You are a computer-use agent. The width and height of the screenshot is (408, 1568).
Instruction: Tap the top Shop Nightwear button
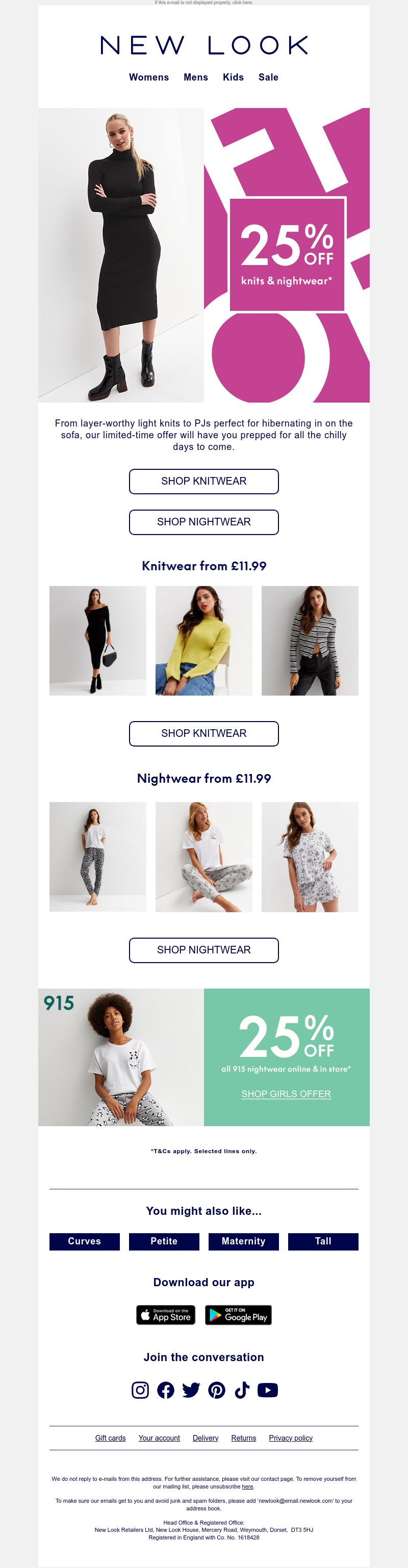(203, 522)
